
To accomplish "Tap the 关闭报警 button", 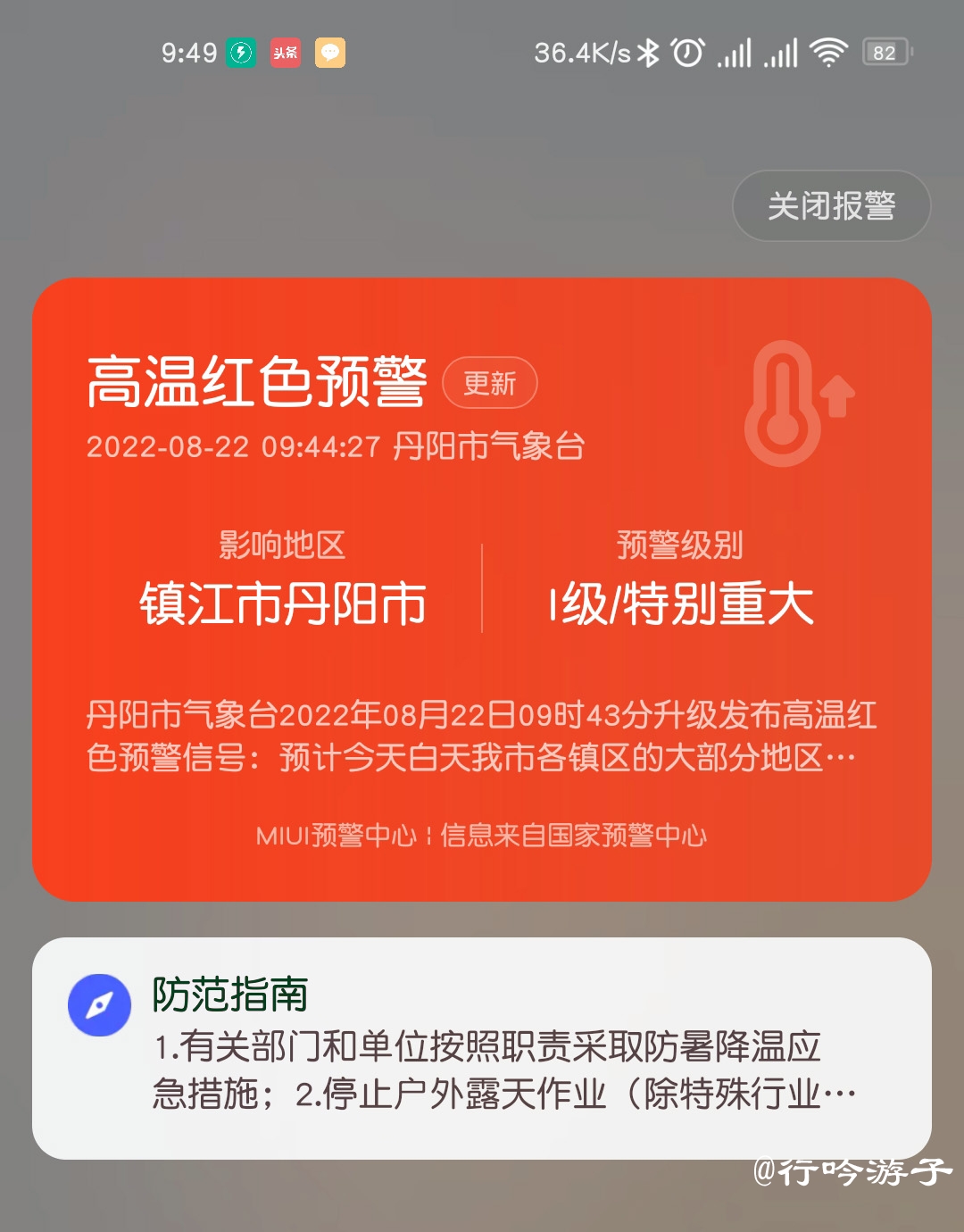I will point(831,206).
